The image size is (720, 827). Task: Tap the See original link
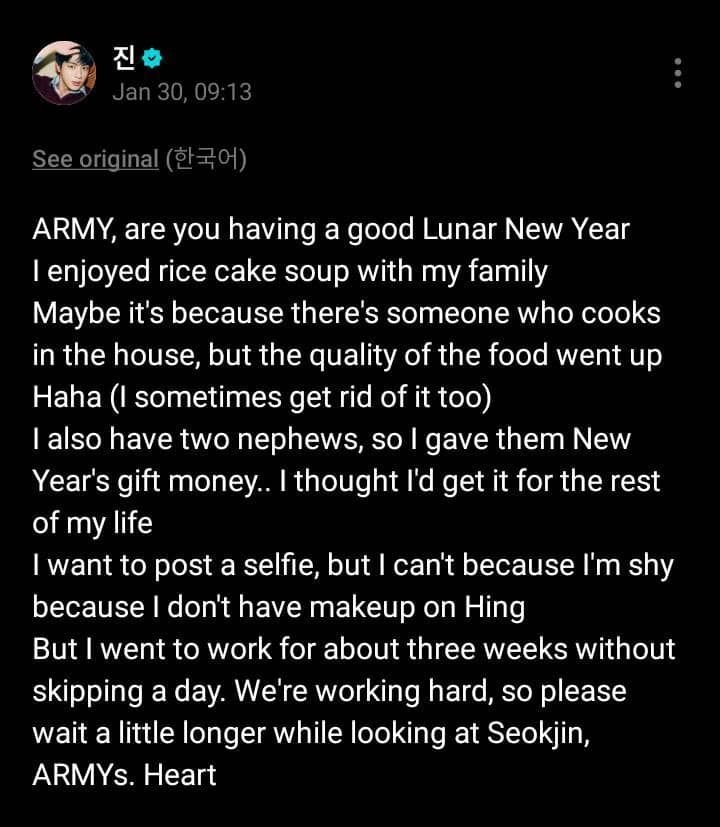(x=95, y=159)
